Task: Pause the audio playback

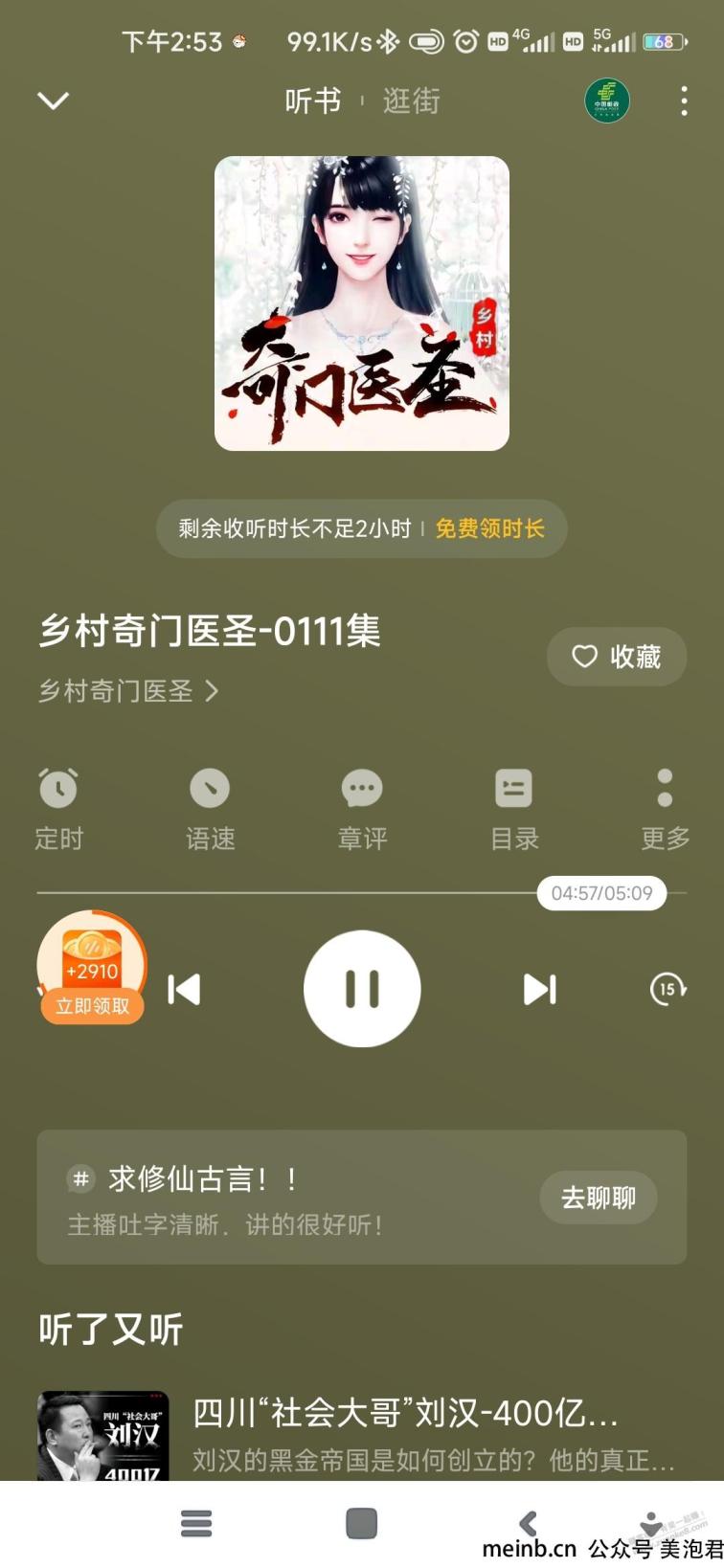Action: (x=362, y=989)
